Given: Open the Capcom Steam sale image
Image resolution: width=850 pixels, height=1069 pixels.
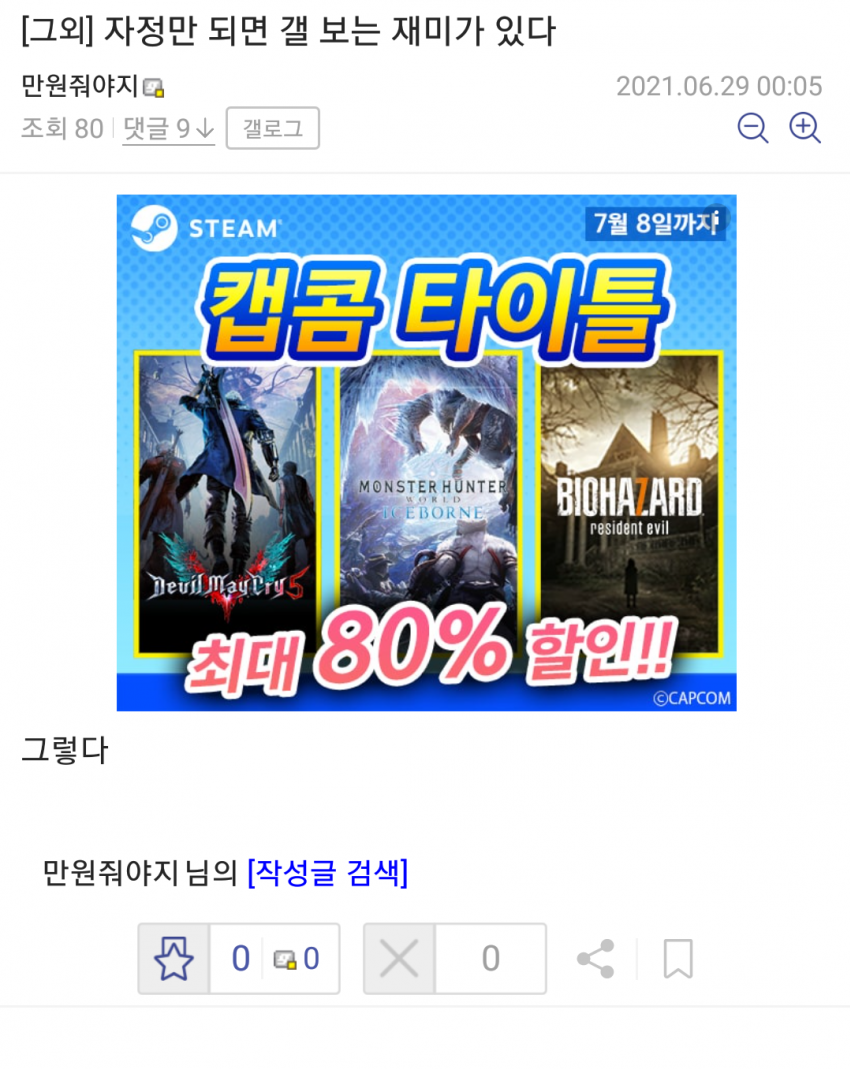Looking at the screenshot, I should [x=426, y=452].
